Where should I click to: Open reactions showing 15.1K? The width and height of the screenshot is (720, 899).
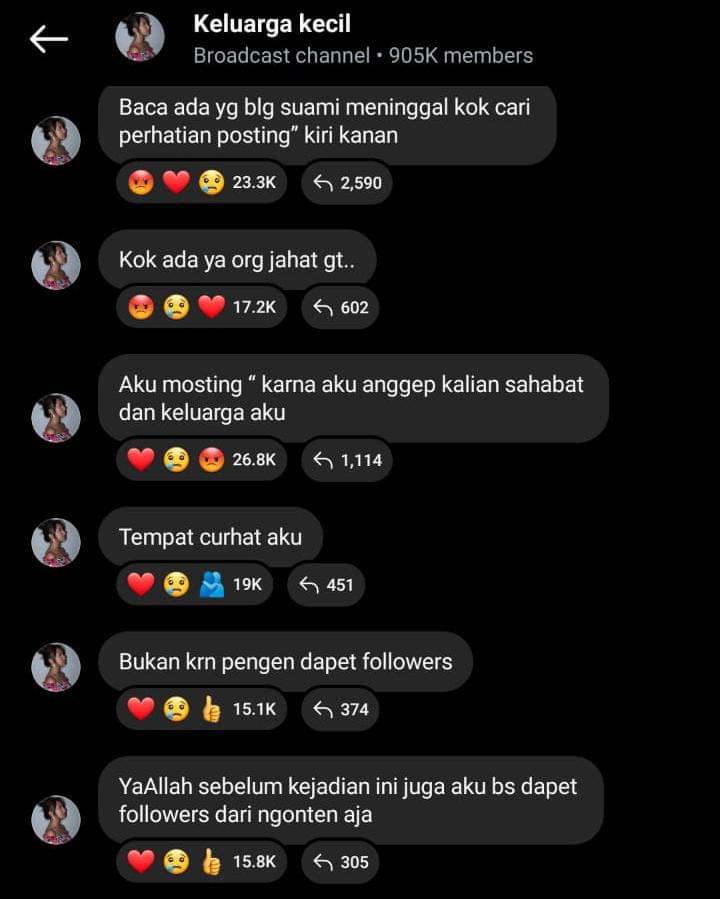click(201, 710)
